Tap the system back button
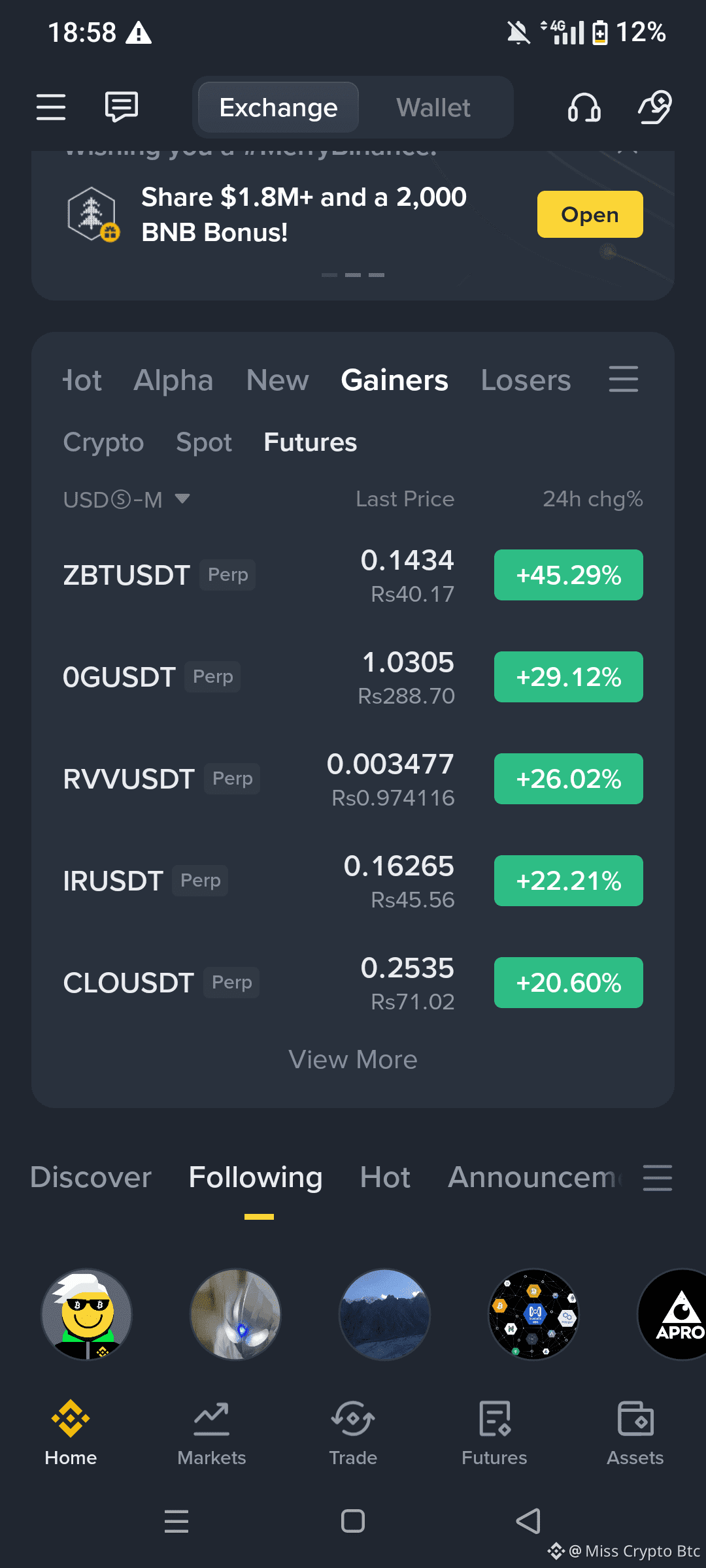 click(x=528, y=1521)
